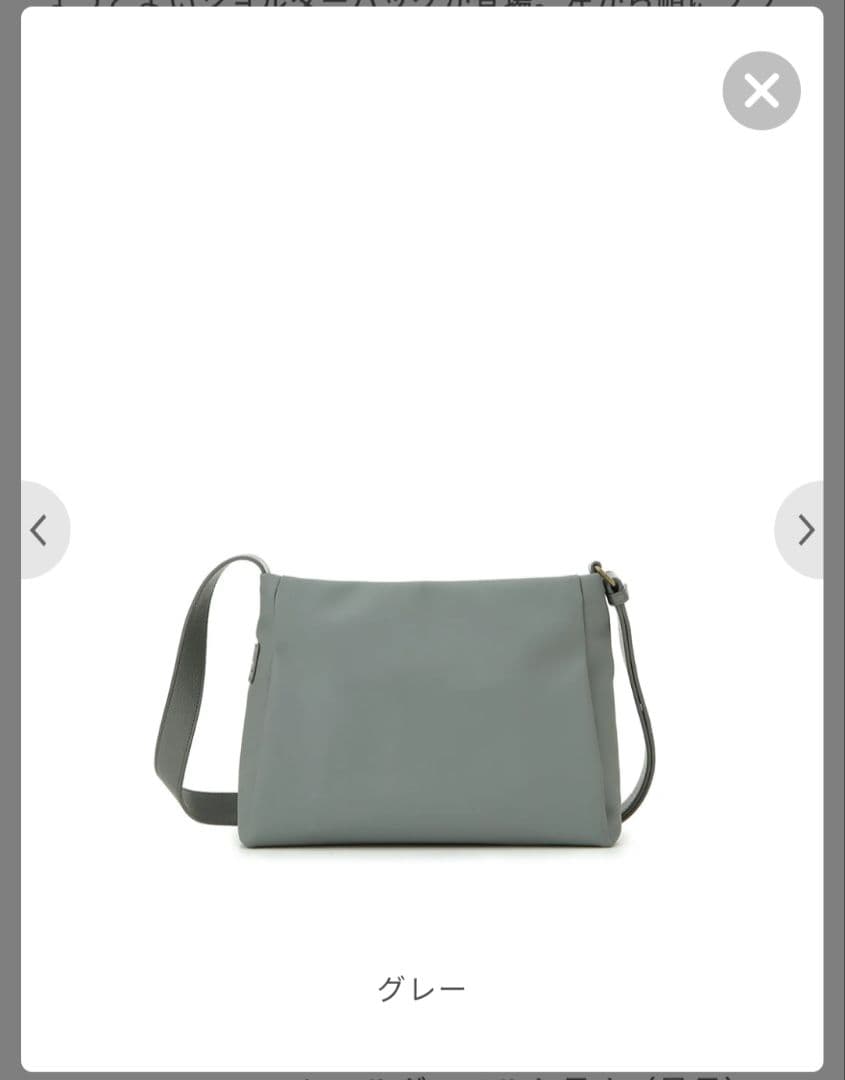Show the next product image
845x1080 pixels.
pos(803,530)
